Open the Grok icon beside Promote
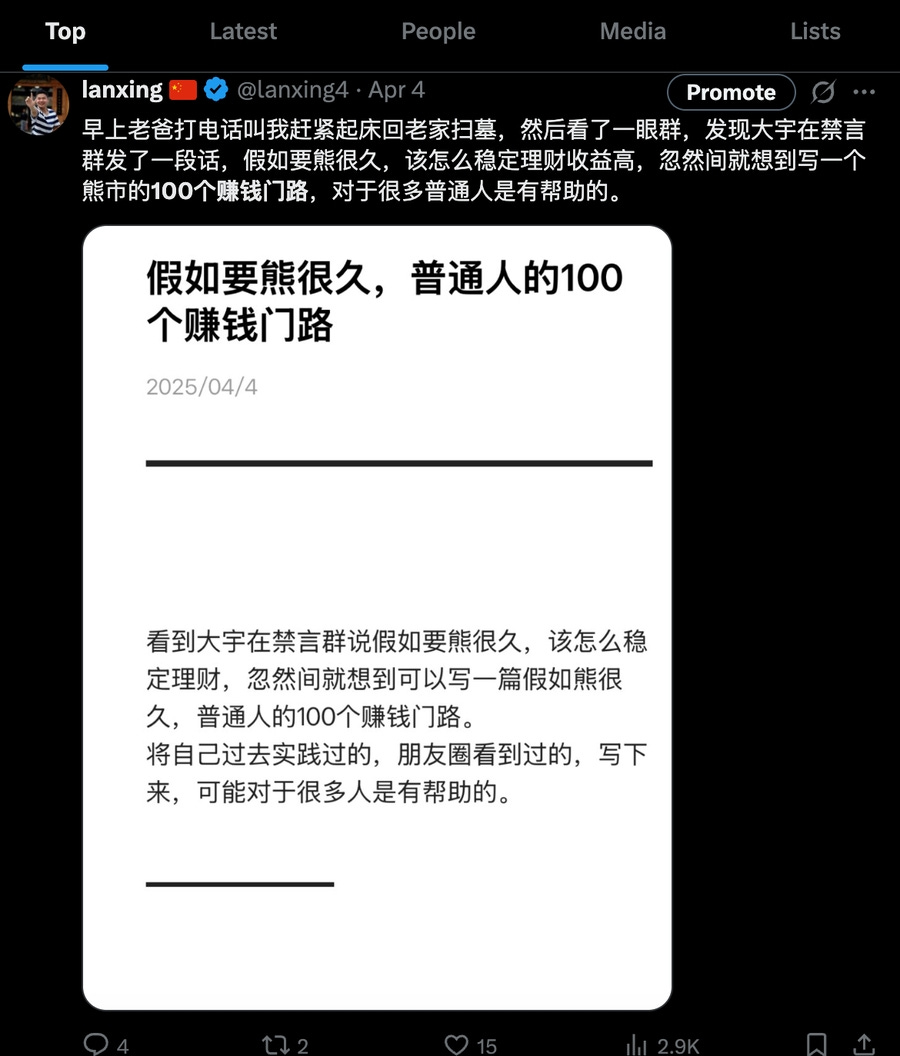 point(823,92)
